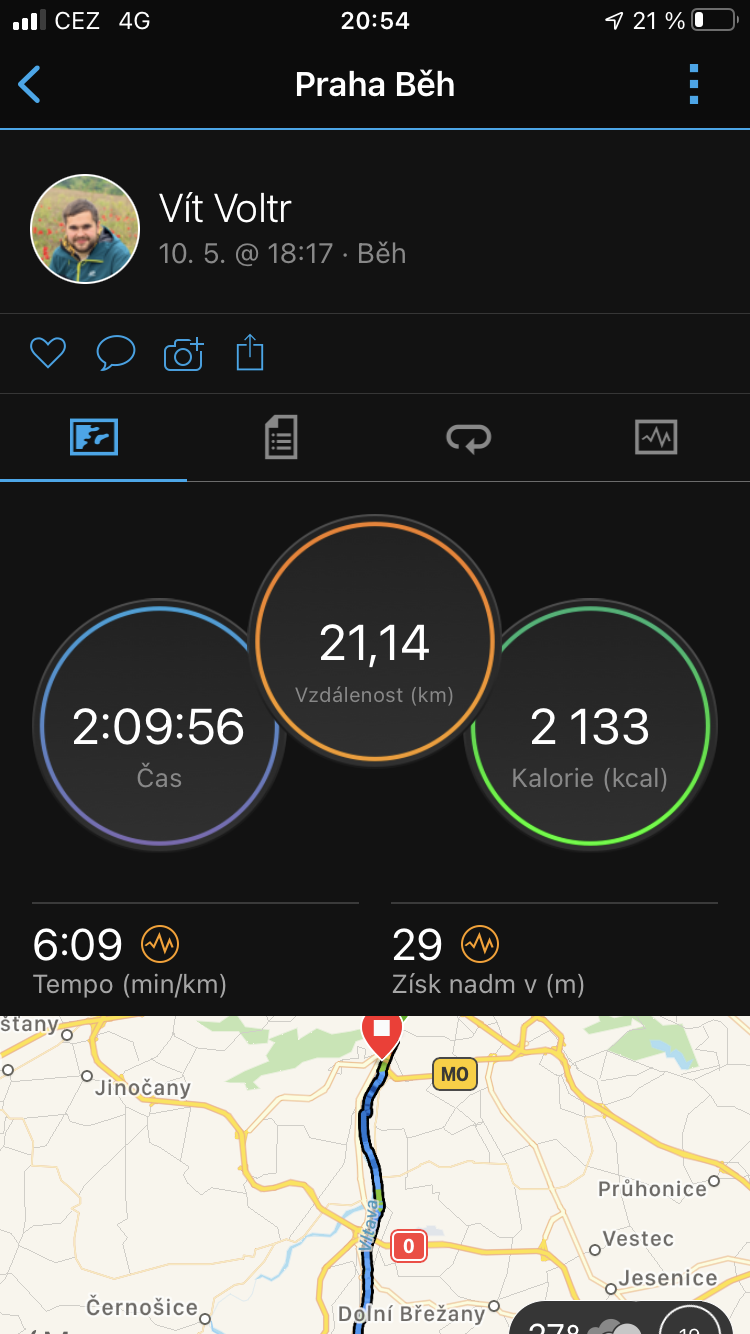The width and height of the screenshot is (750, 1334).
Task: Switch to the statistics list tab
Action: [281, 438]
